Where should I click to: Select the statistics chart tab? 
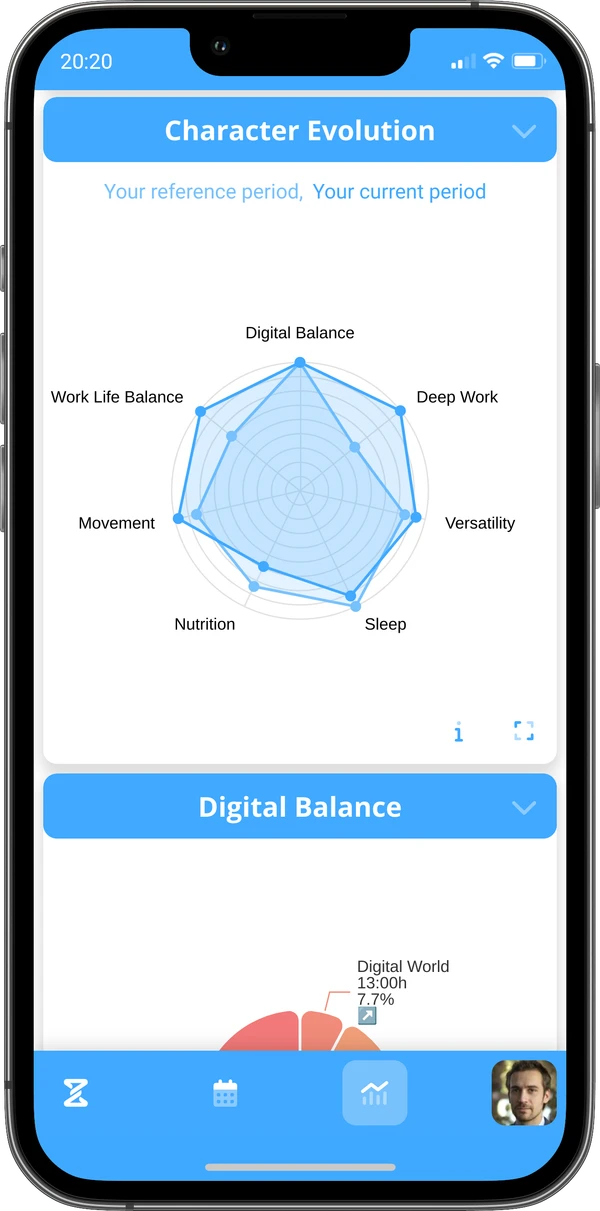click(x=374, y=1093)
